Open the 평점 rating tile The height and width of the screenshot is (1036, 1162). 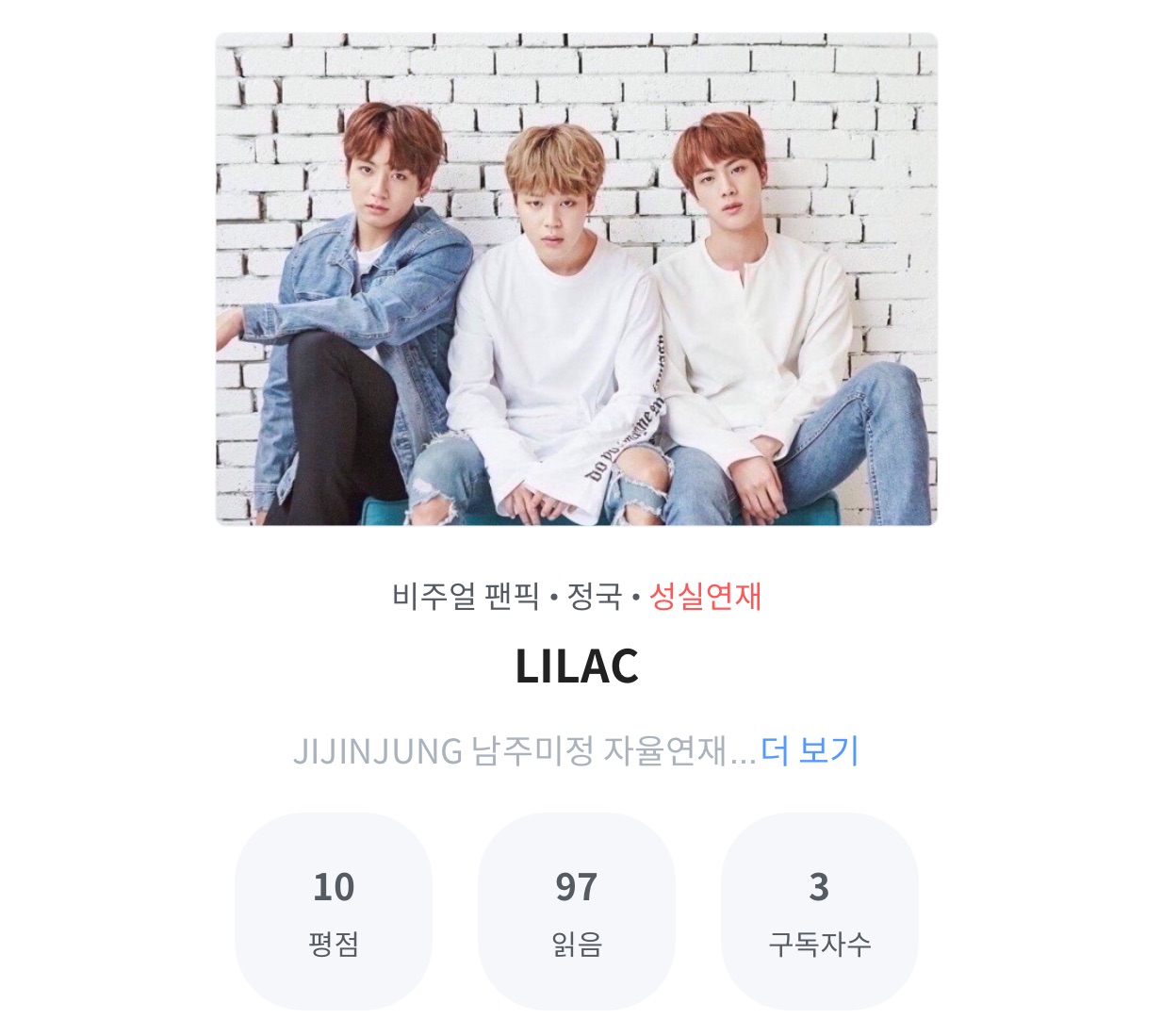tap(334, 912)
